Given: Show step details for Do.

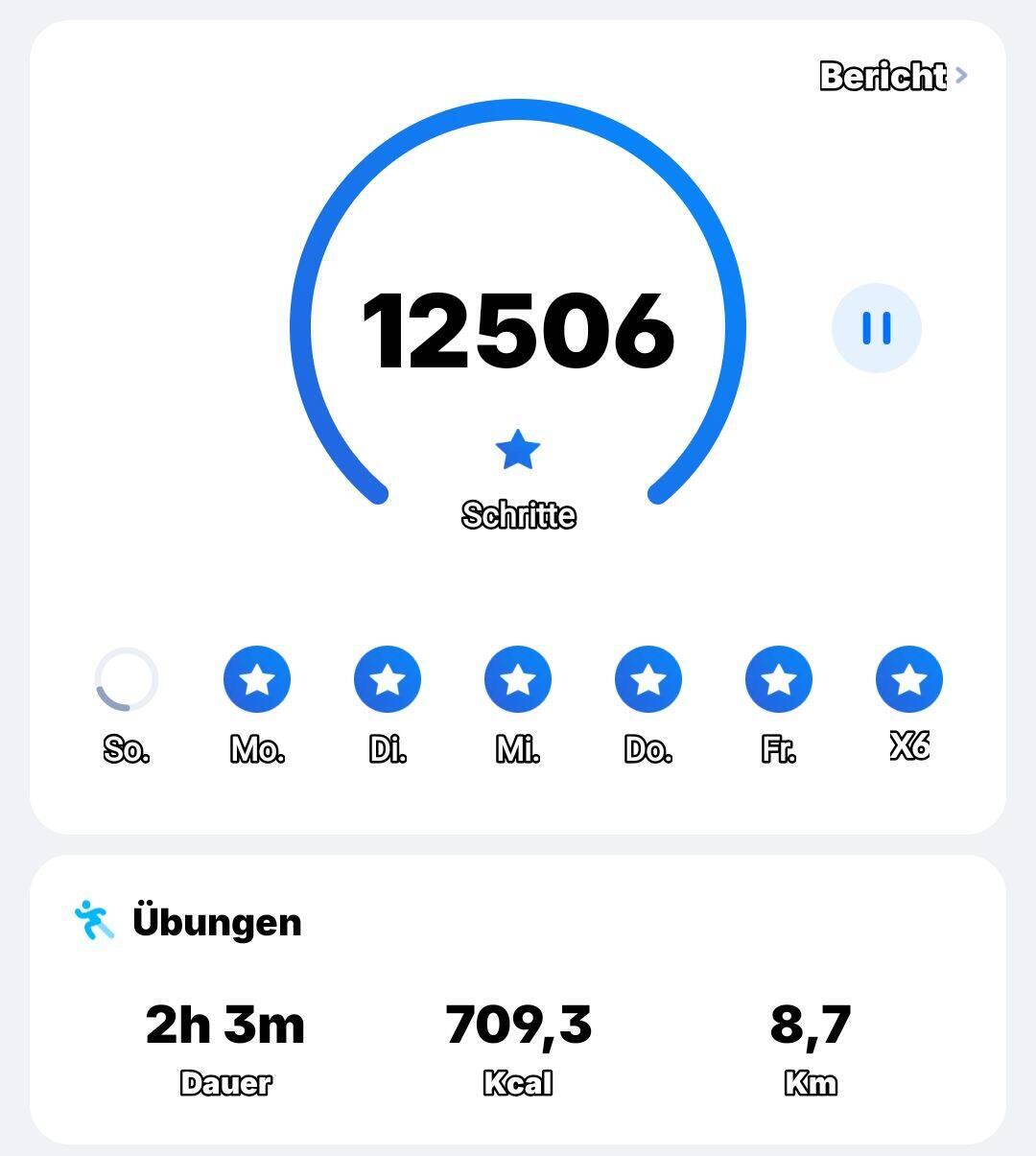Looking at the screenshot, I should [648, 679].
